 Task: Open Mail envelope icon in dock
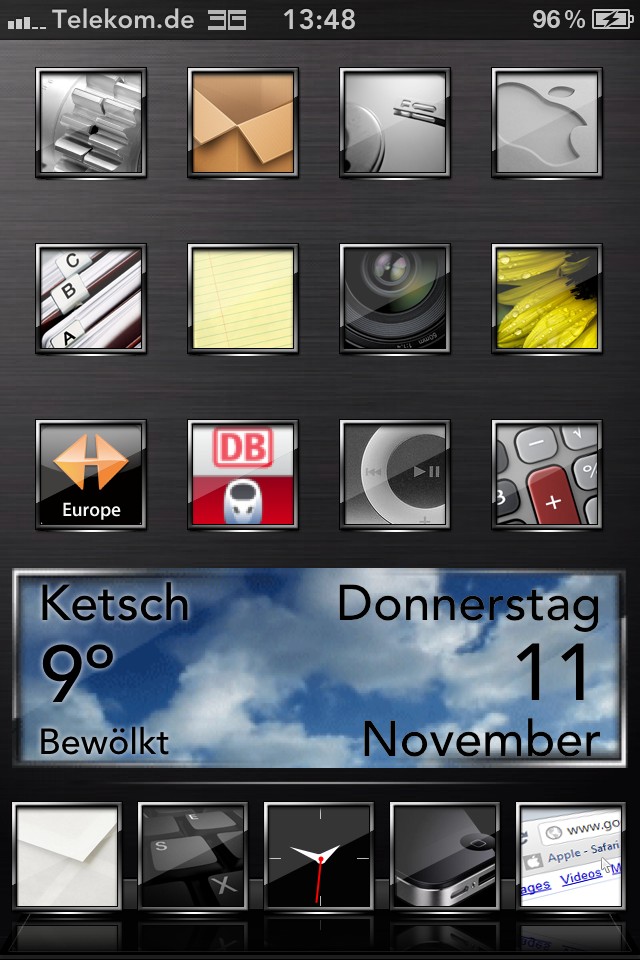[67, 856]
